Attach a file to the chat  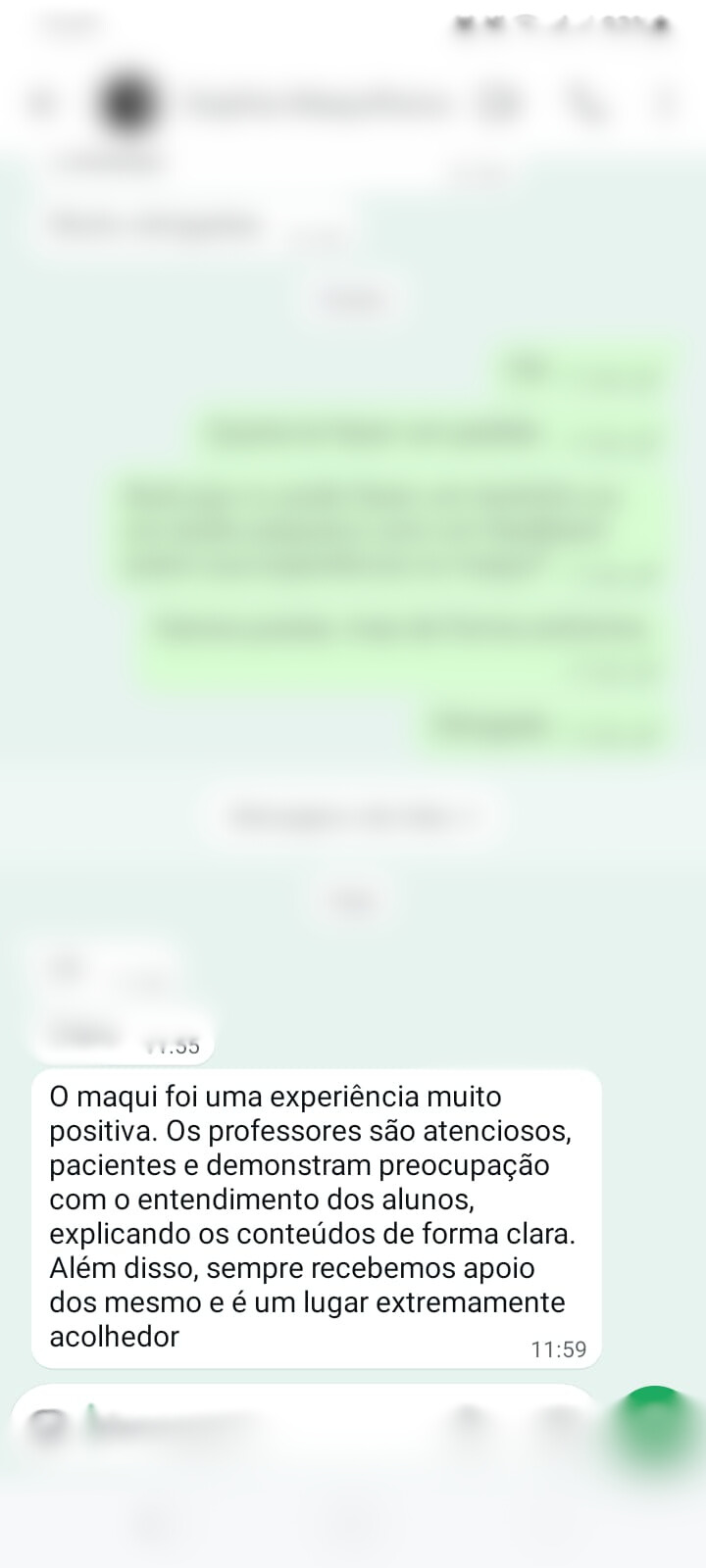point(471,1425)
